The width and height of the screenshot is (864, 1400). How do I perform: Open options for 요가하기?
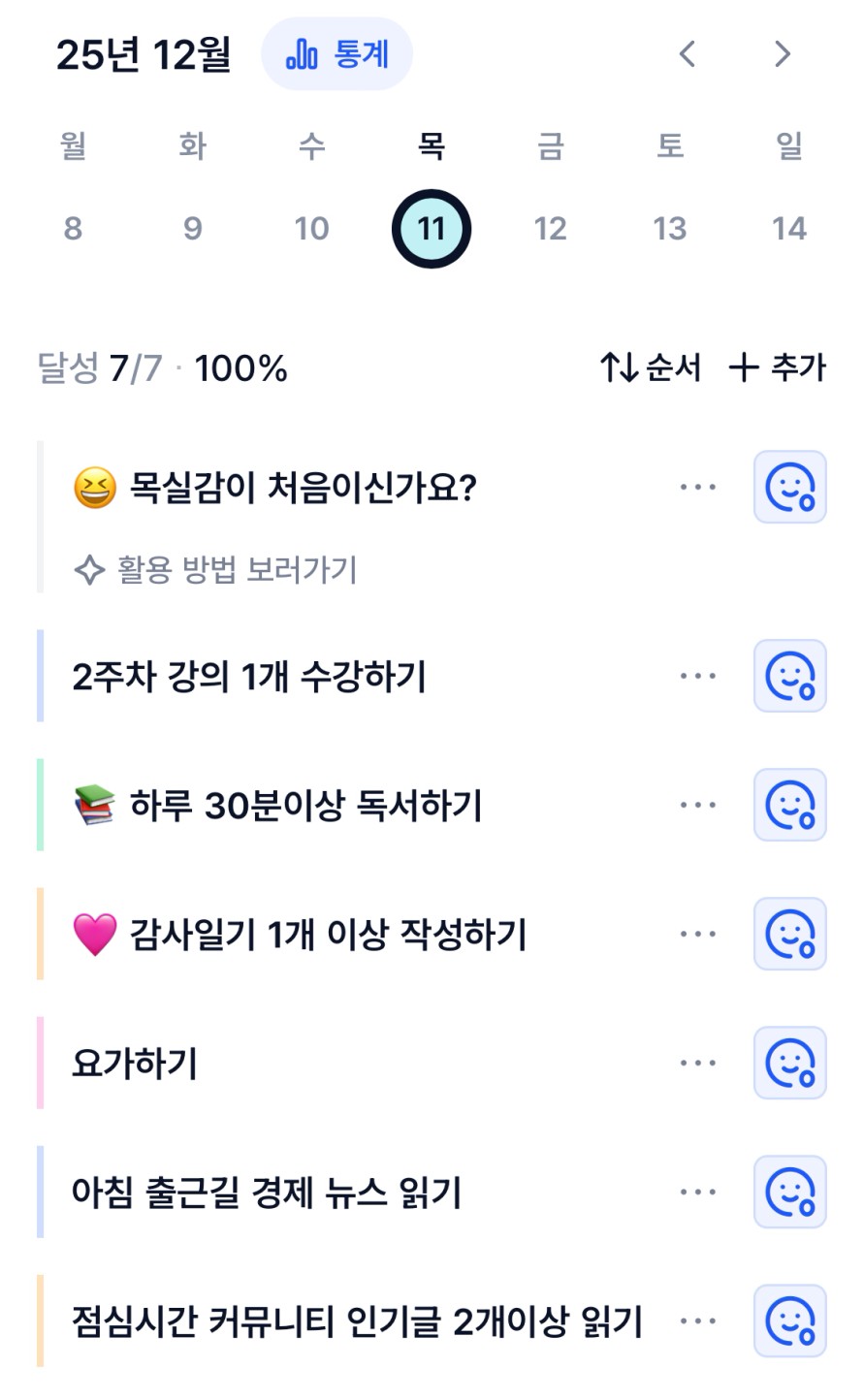(697, 1064)
